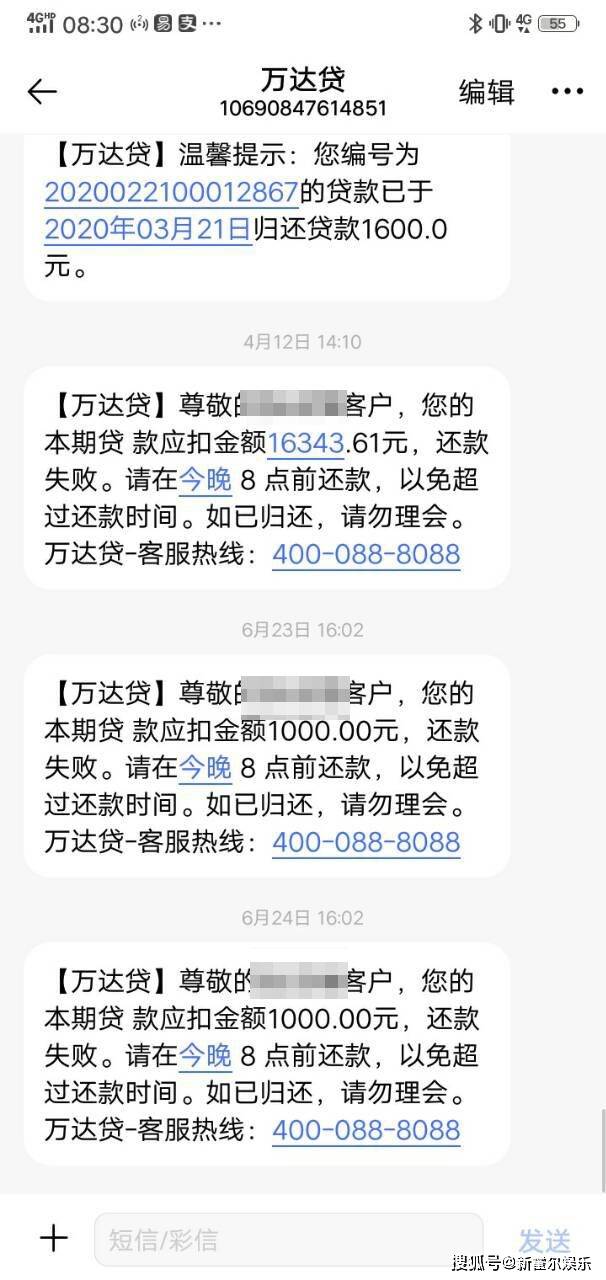The width and height of the screenshot is (606, 1280).
Task: Tap 编辑 to edit the conversation
Action: tap(486, 92)
